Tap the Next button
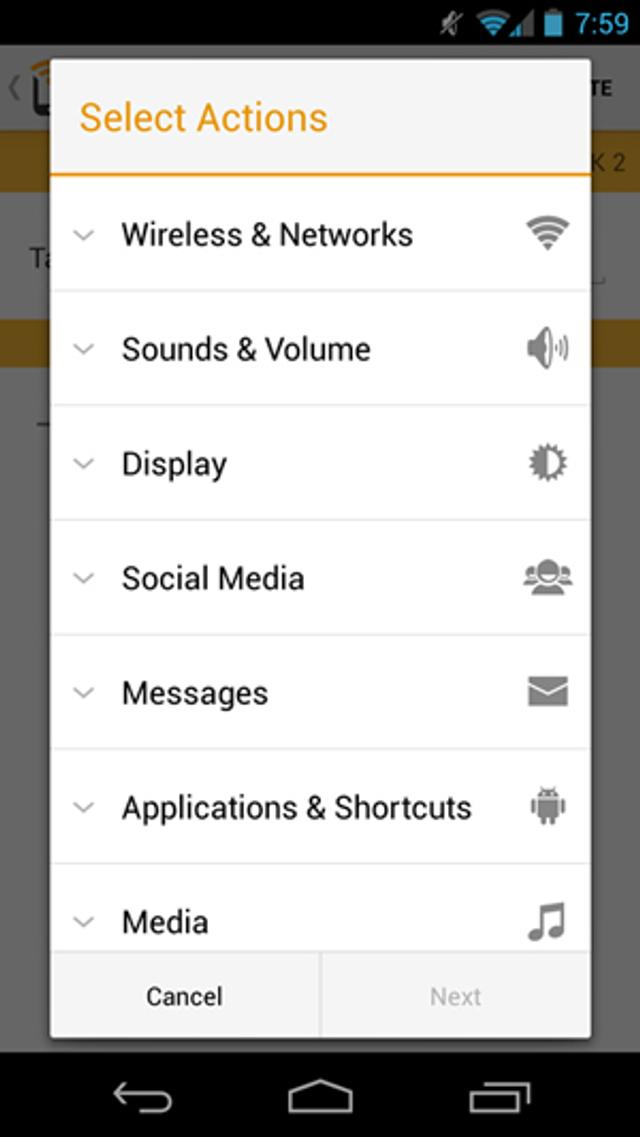Image resolution: width=640 pixels, height=1137 pixels. click(x=456, y=996)
